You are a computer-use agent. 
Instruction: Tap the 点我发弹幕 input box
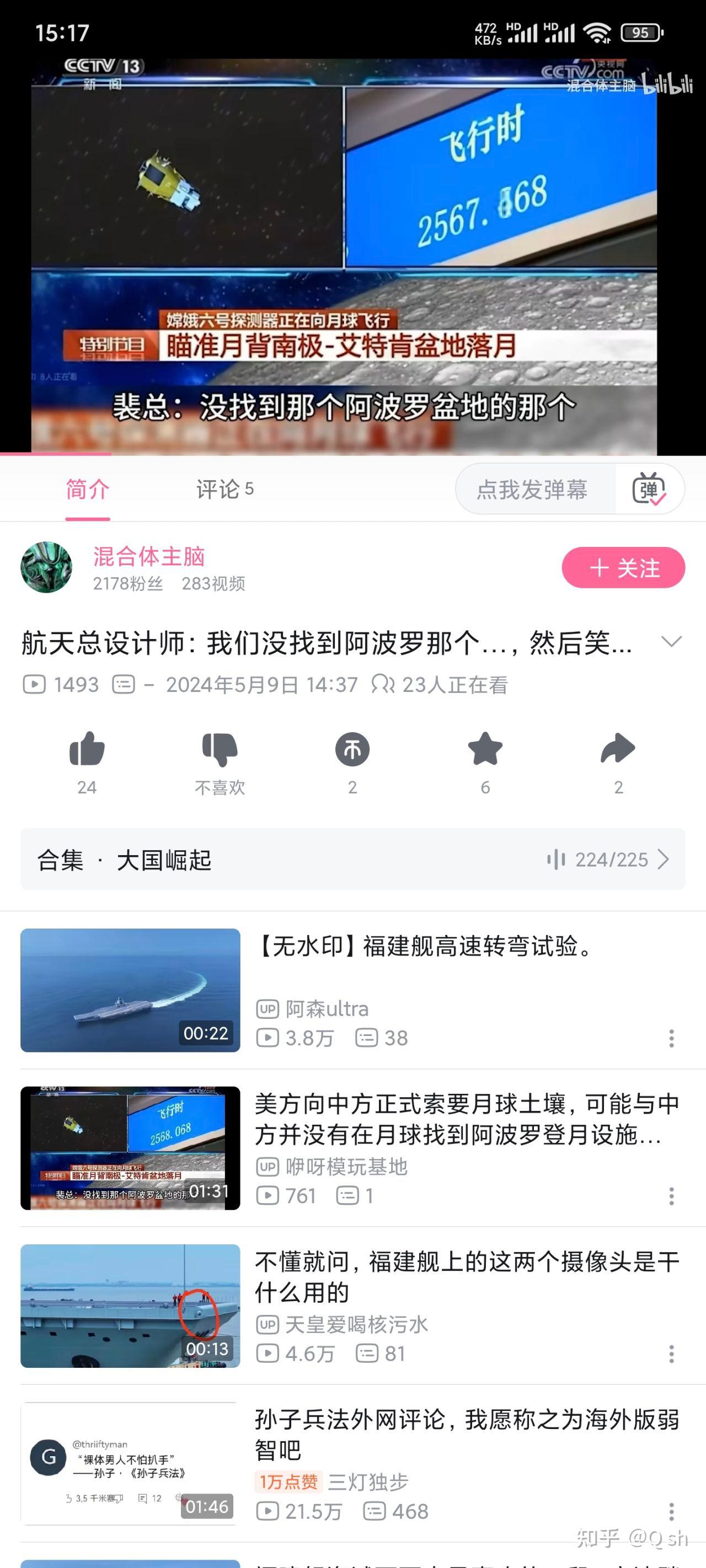[532, 490]
